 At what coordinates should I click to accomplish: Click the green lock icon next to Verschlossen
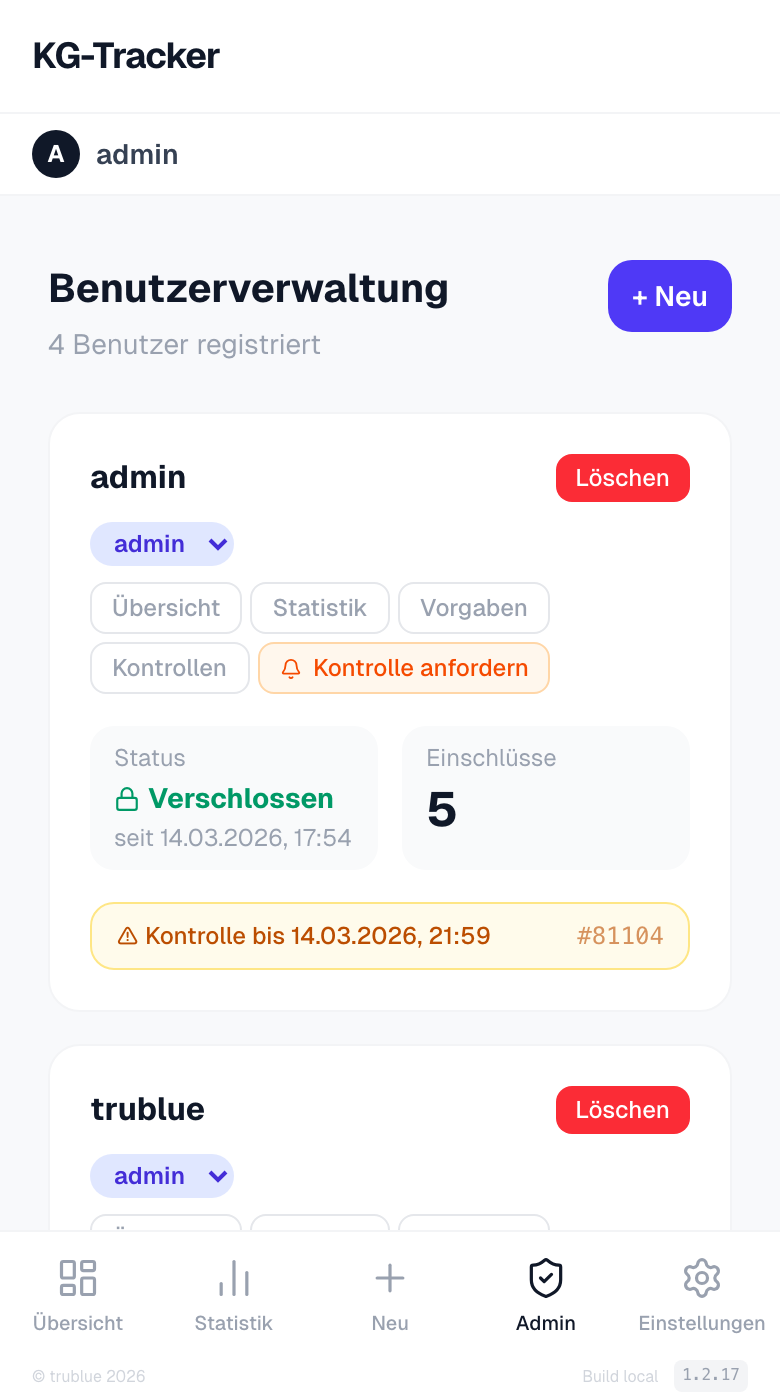127,798
